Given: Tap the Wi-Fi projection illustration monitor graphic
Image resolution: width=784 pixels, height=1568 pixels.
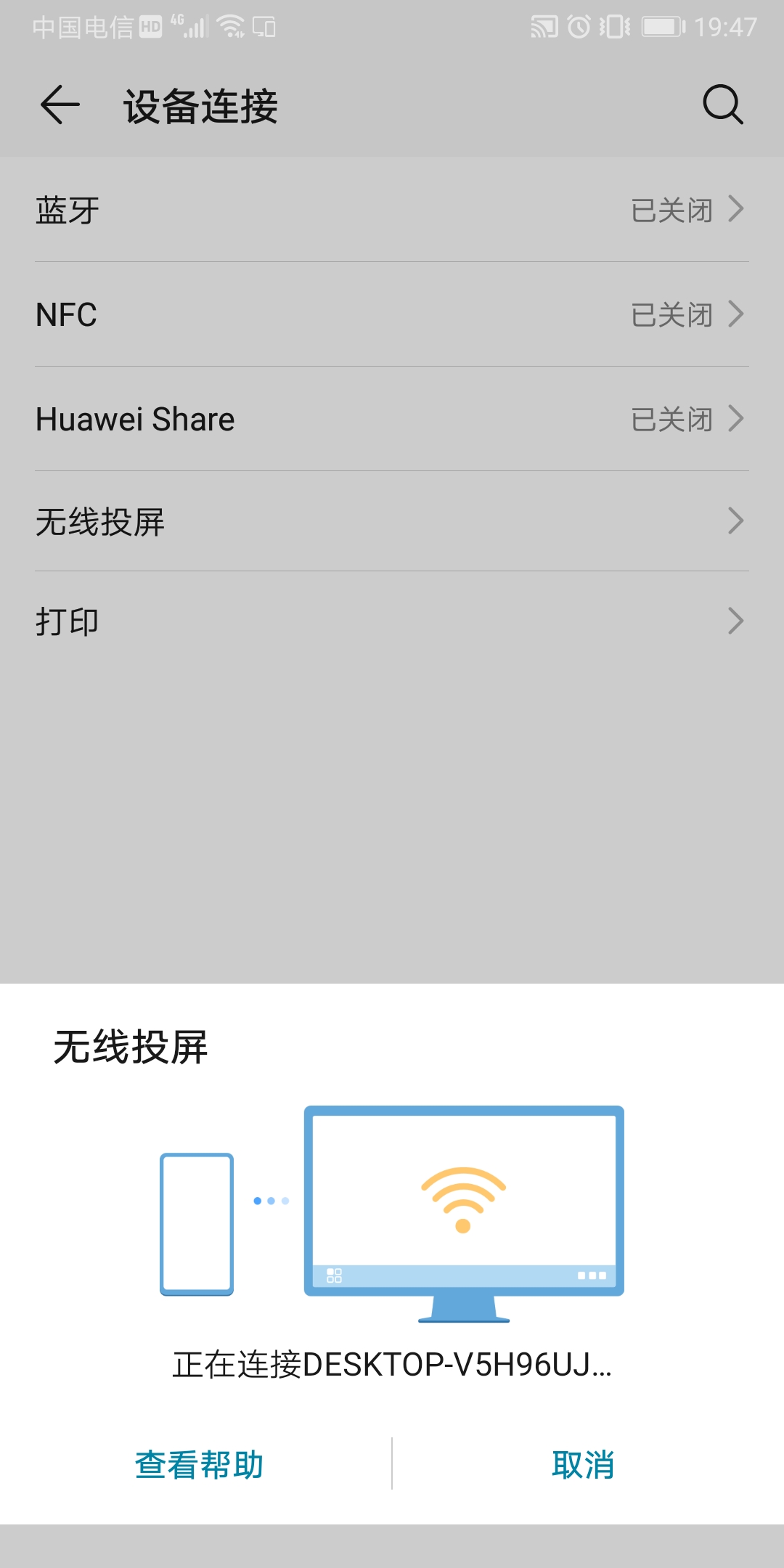Looking at the screenshot, I should (x=465, y=1198).
